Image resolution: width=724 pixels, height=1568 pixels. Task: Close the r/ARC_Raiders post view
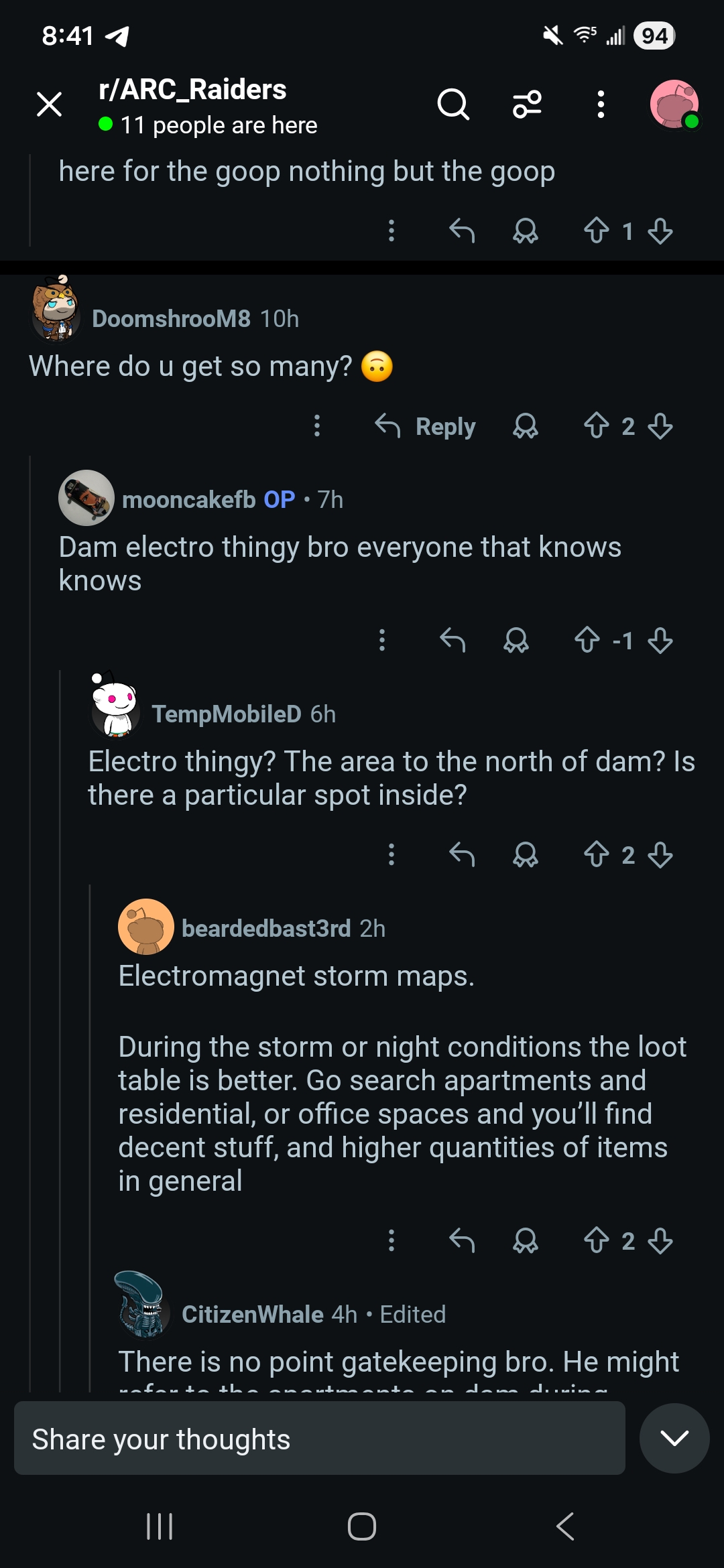click(x=49, y=105)
